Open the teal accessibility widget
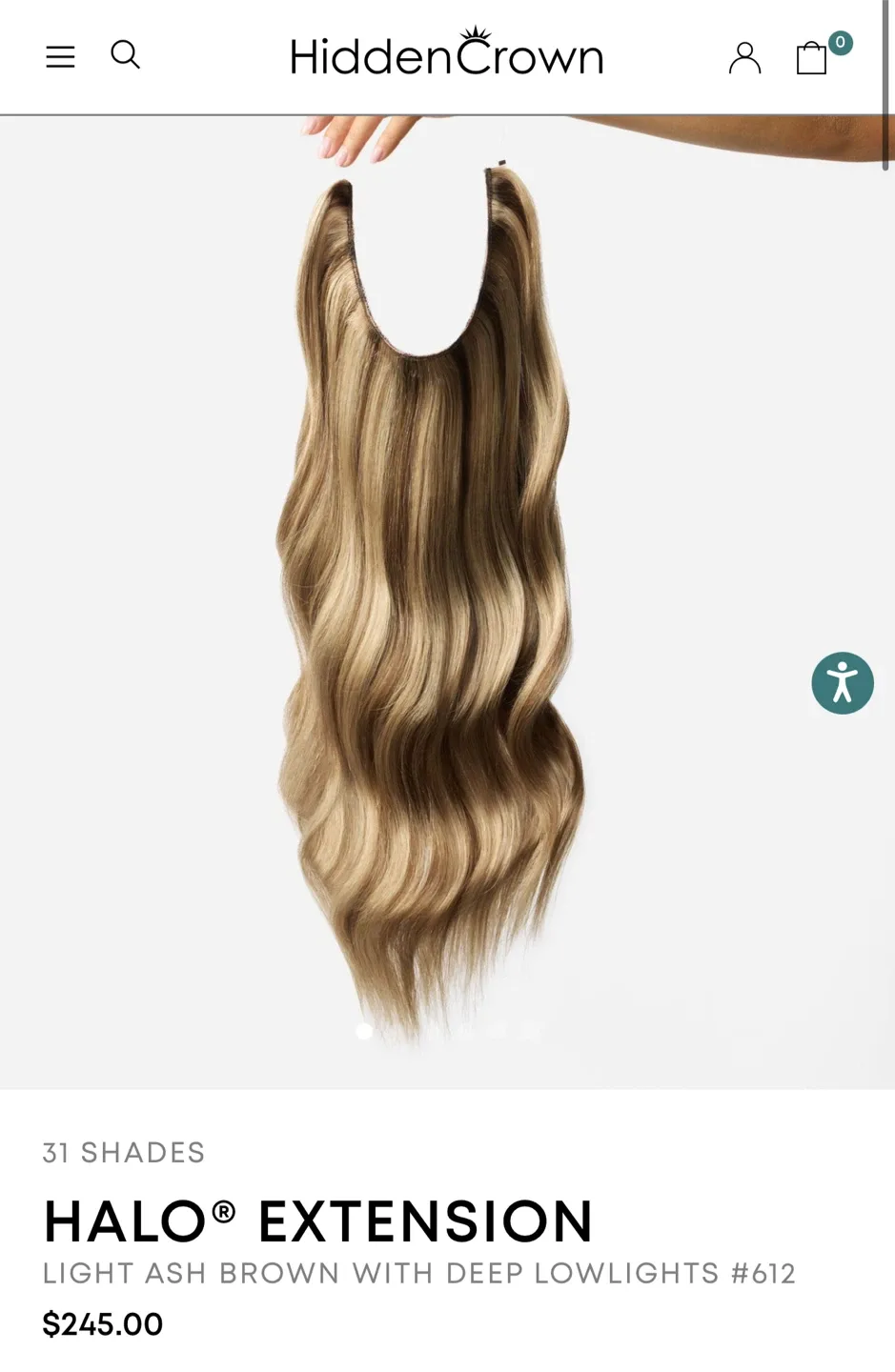The image size is (895, 1372). [x=843, y=682]
